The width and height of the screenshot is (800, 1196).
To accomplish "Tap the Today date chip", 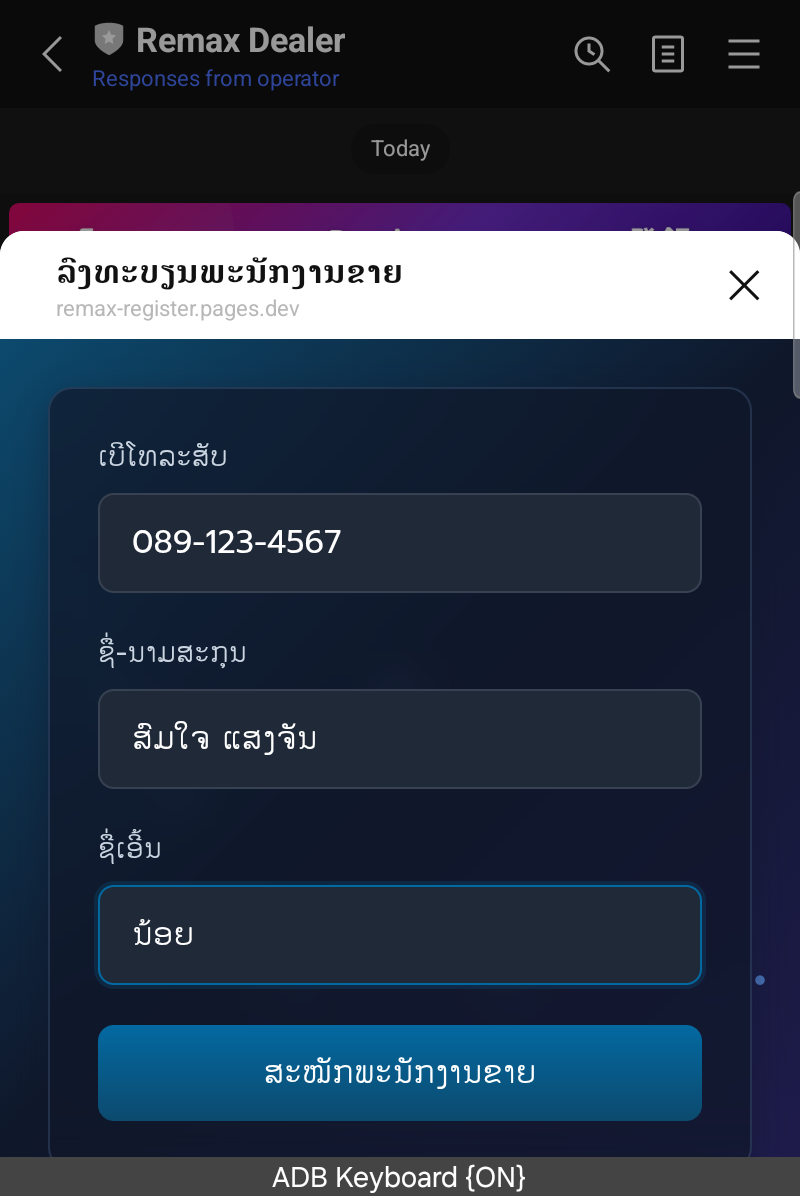I will (400, 148).
